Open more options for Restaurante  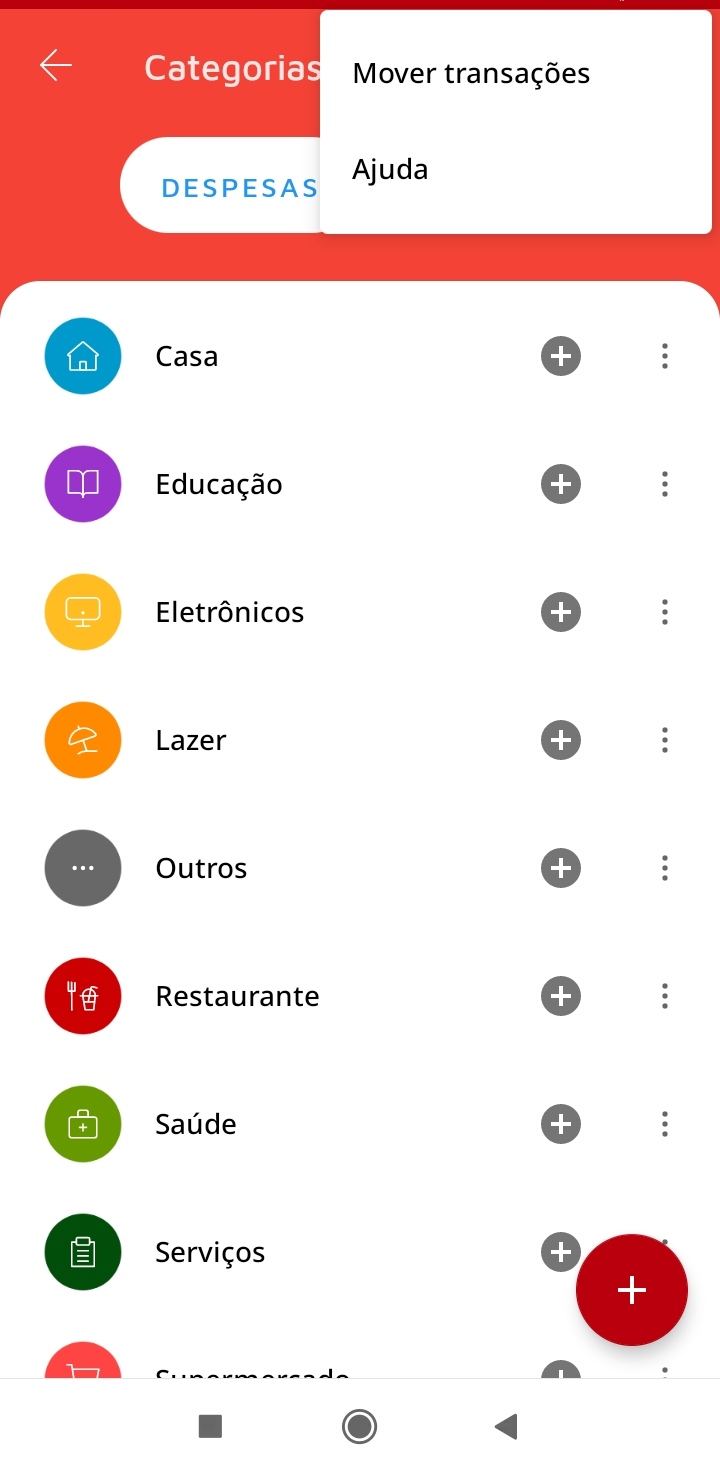coord(665,996)
